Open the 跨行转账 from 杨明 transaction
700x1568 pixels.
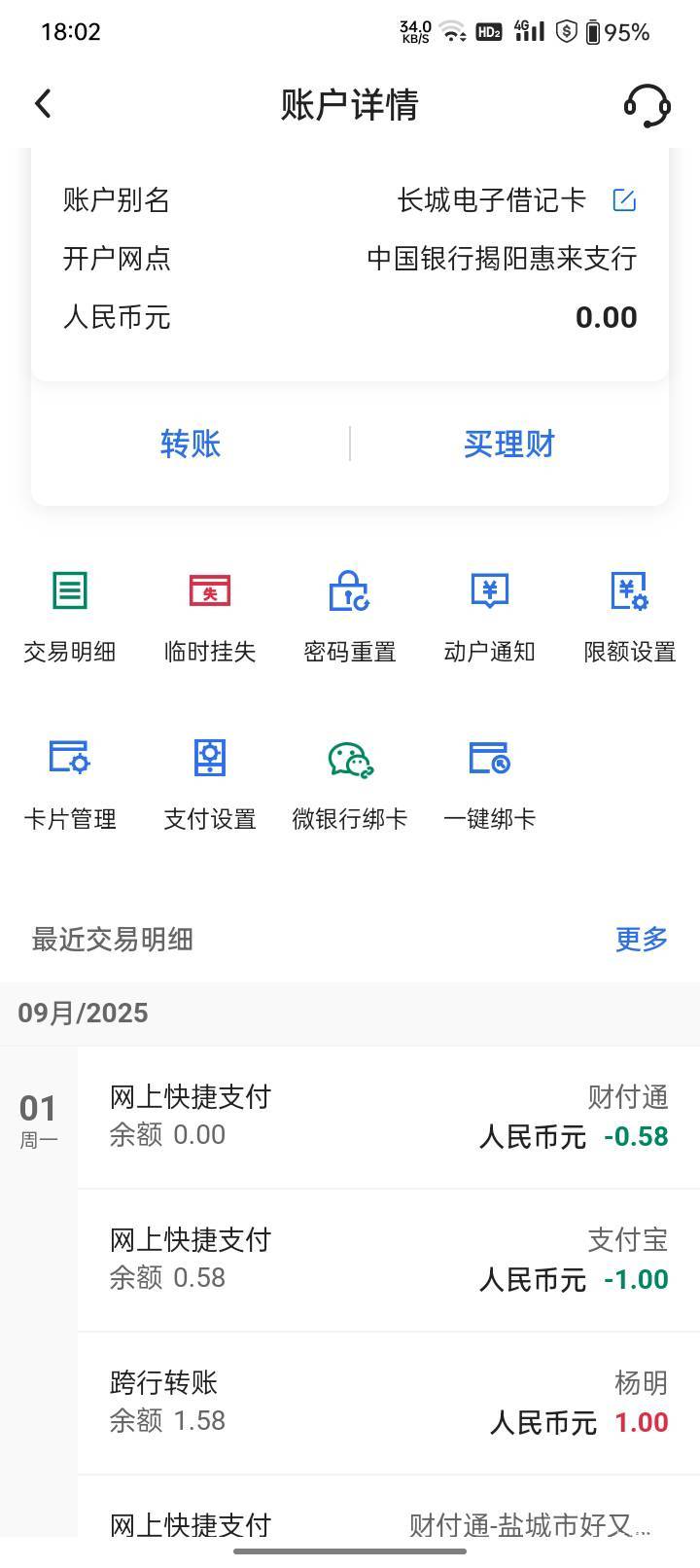click(x=389, y=1403)
